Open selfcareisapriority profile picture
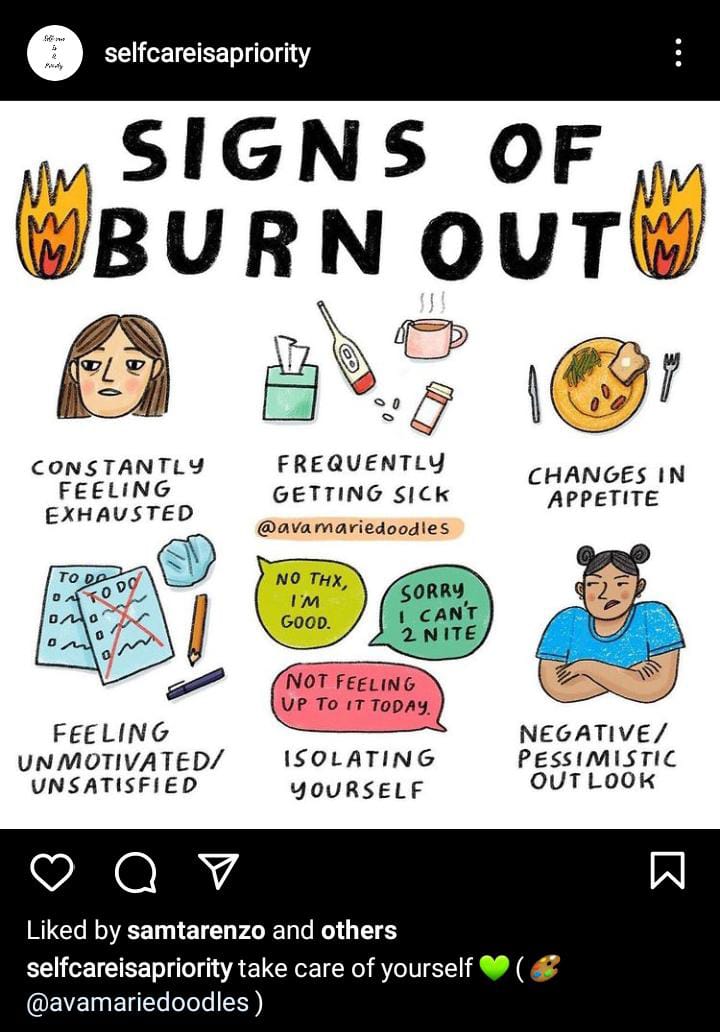This screenshot has width=720, height=1032. 55,53
